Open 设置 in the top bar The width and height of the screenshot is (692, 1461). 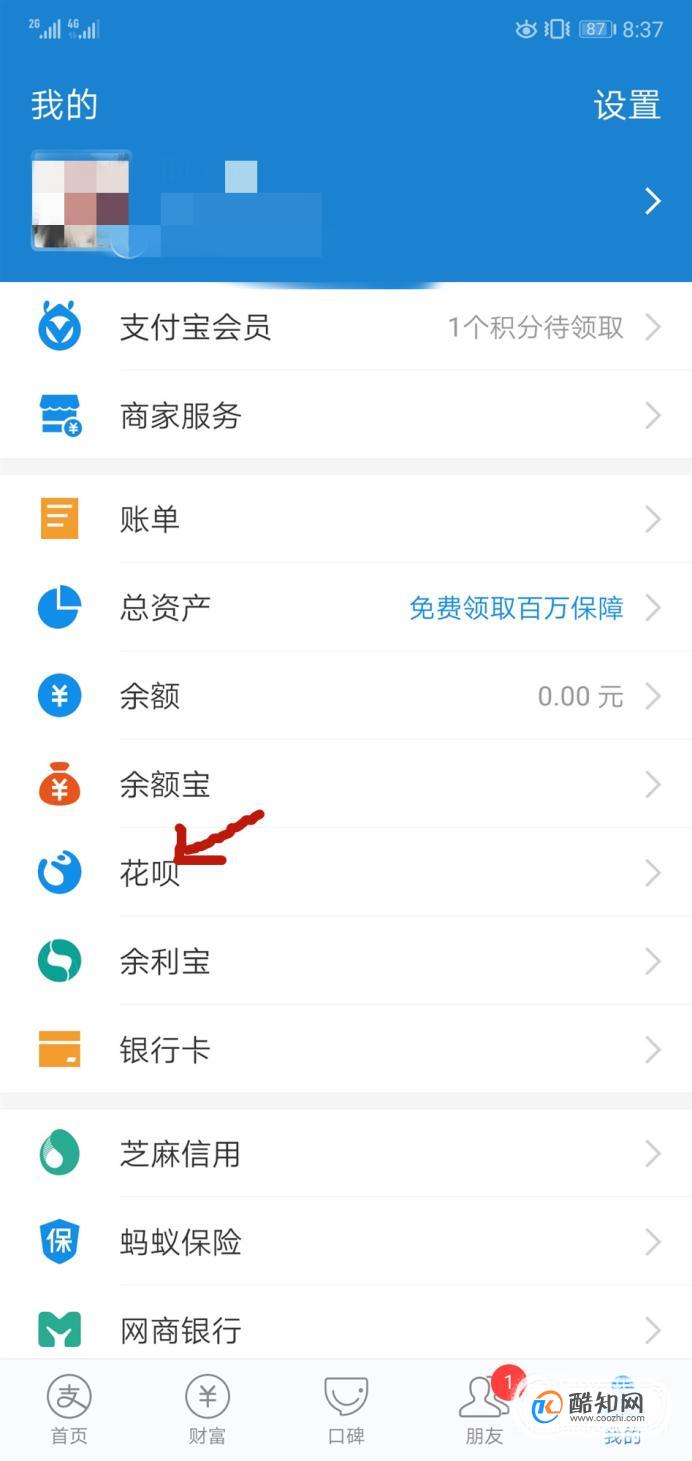(627, 105)
